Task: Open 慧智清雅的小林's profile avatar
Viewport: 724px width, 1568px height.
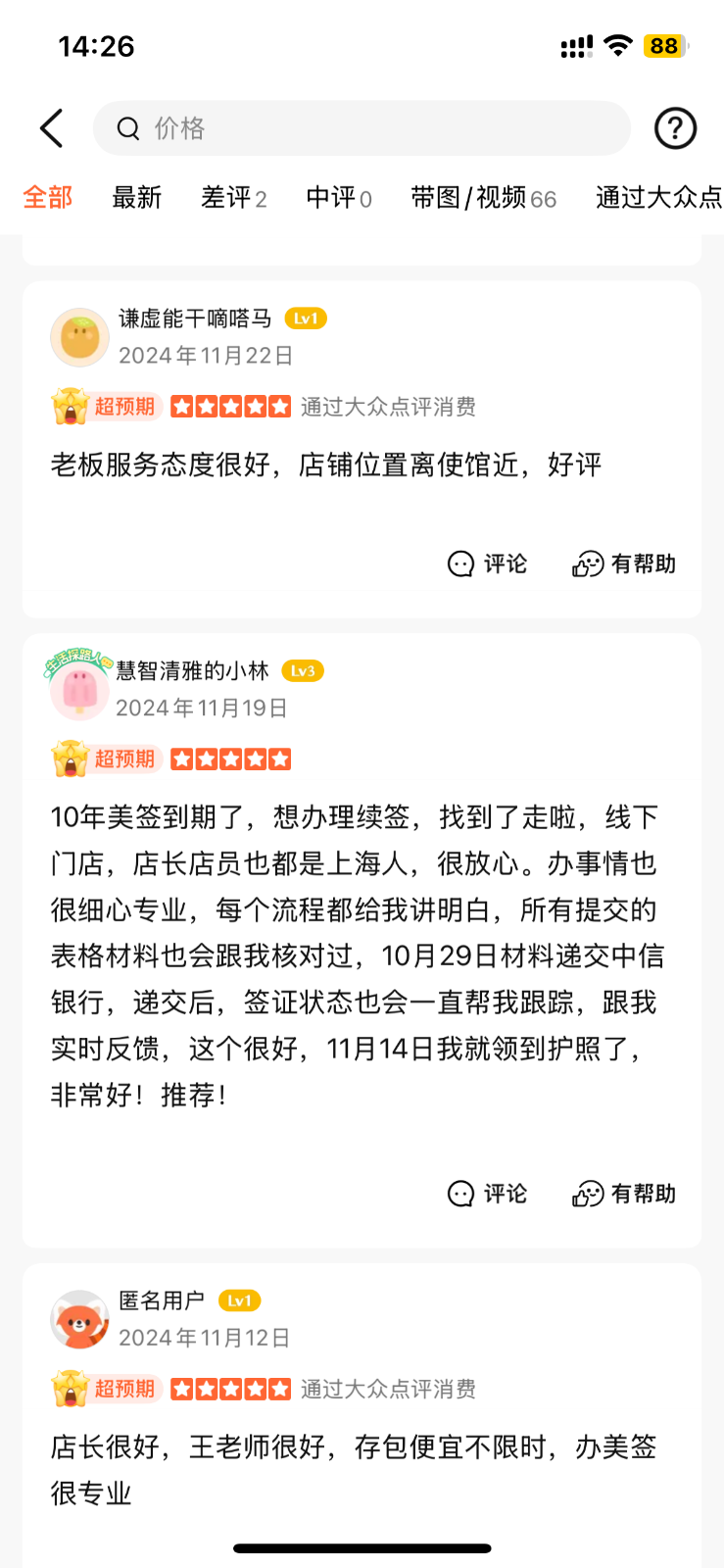Action: click(x=79, y=690)
